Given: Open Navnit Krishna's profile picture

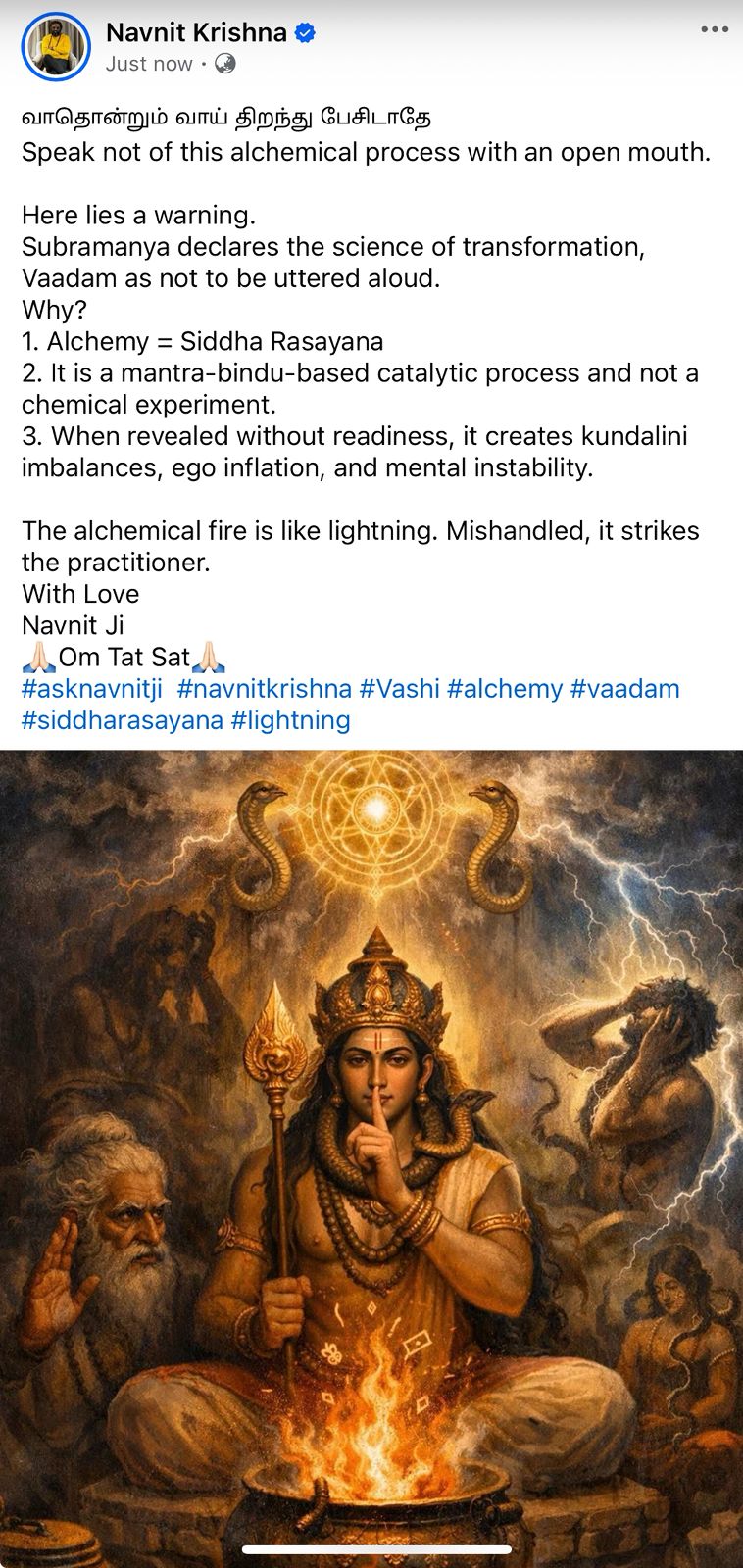Looking at the screenshot, I should (x=56, y=46).
